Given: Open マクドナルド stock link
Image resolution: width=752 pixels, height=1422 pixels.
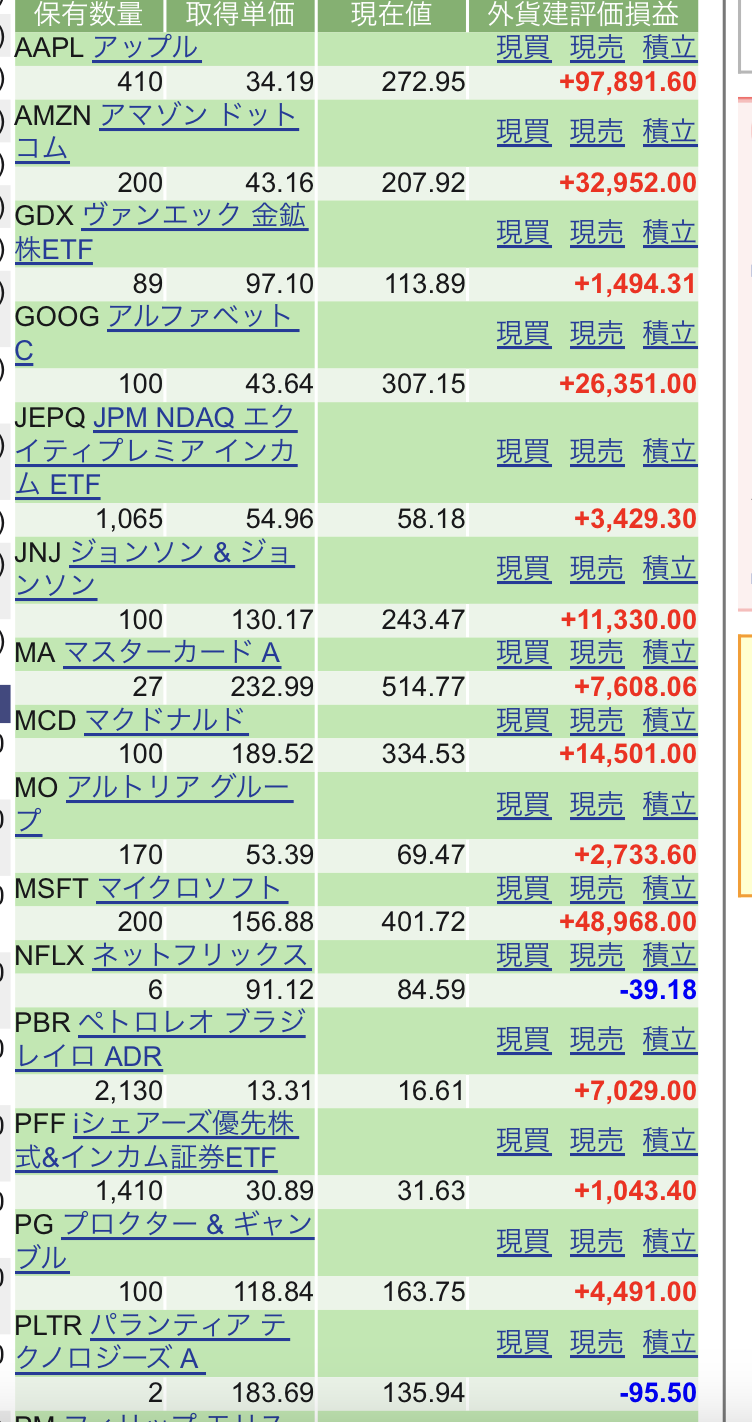Looking at the screenshot, I should 166,720.
